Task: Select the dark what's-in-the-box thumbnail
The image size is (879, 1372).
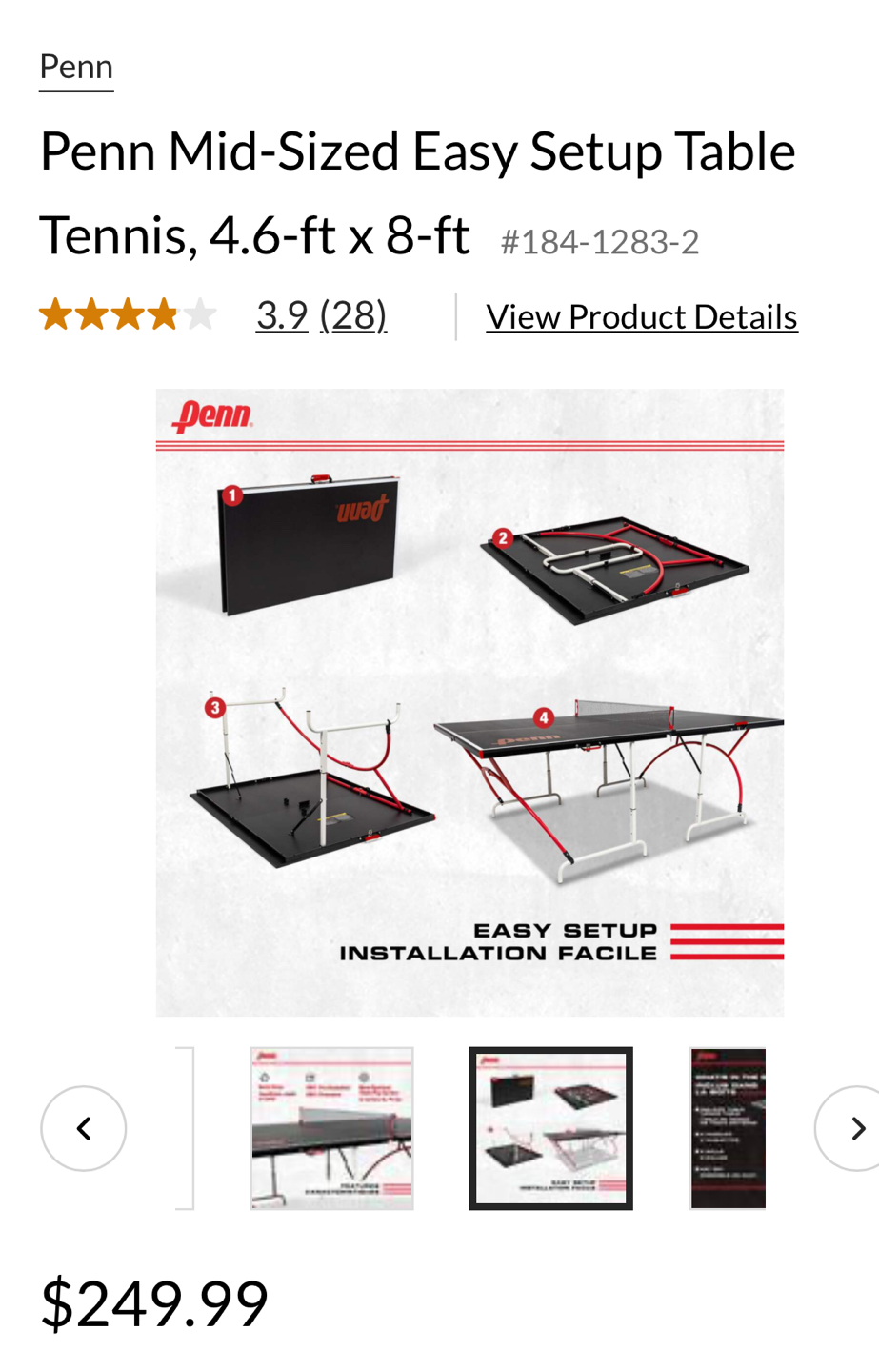Action: pos(729,1128)
